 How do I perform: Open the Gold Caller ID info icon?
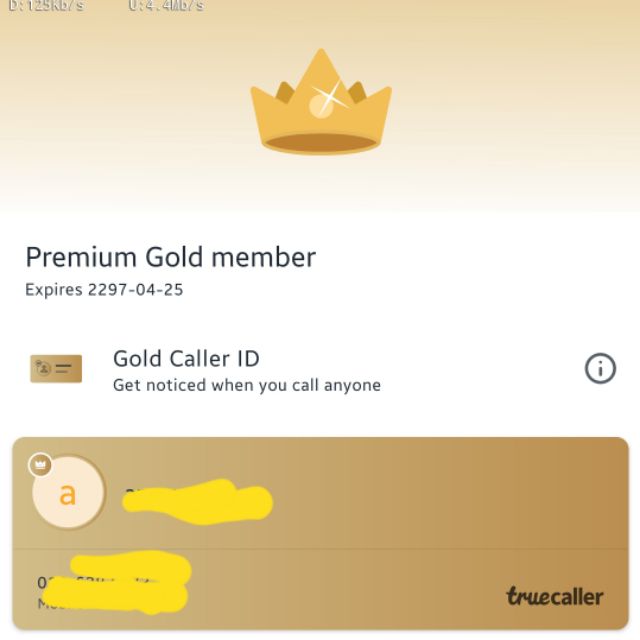600,369
